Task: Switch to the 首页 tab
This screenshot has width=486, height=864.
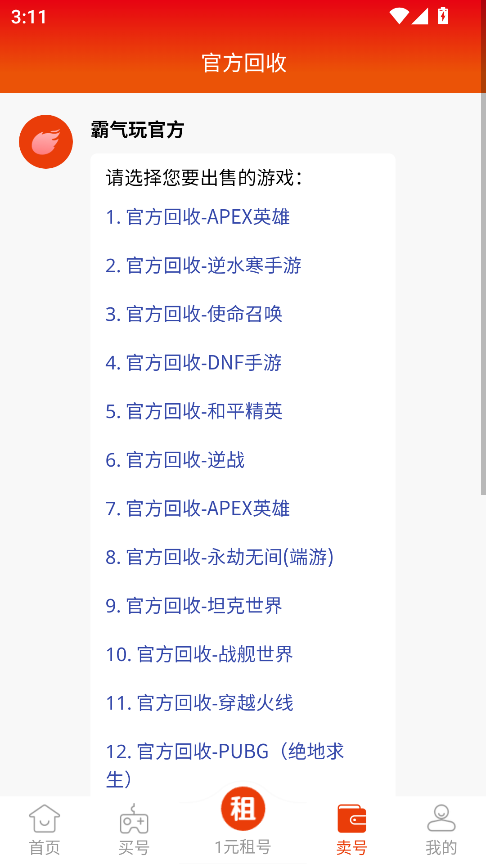Action: 45,830
